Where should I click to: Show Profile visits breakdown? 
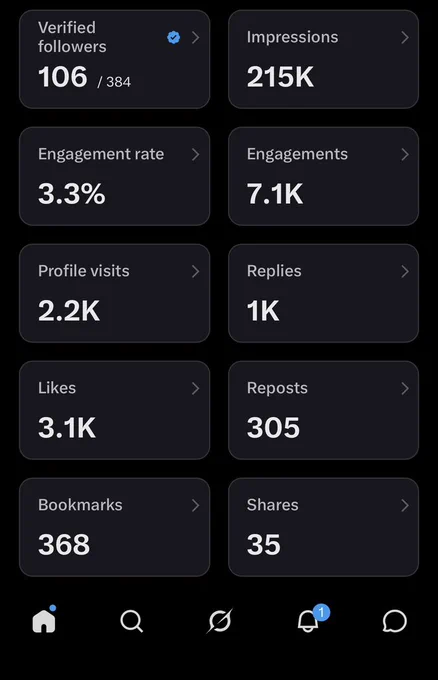[x=114, y=293]
